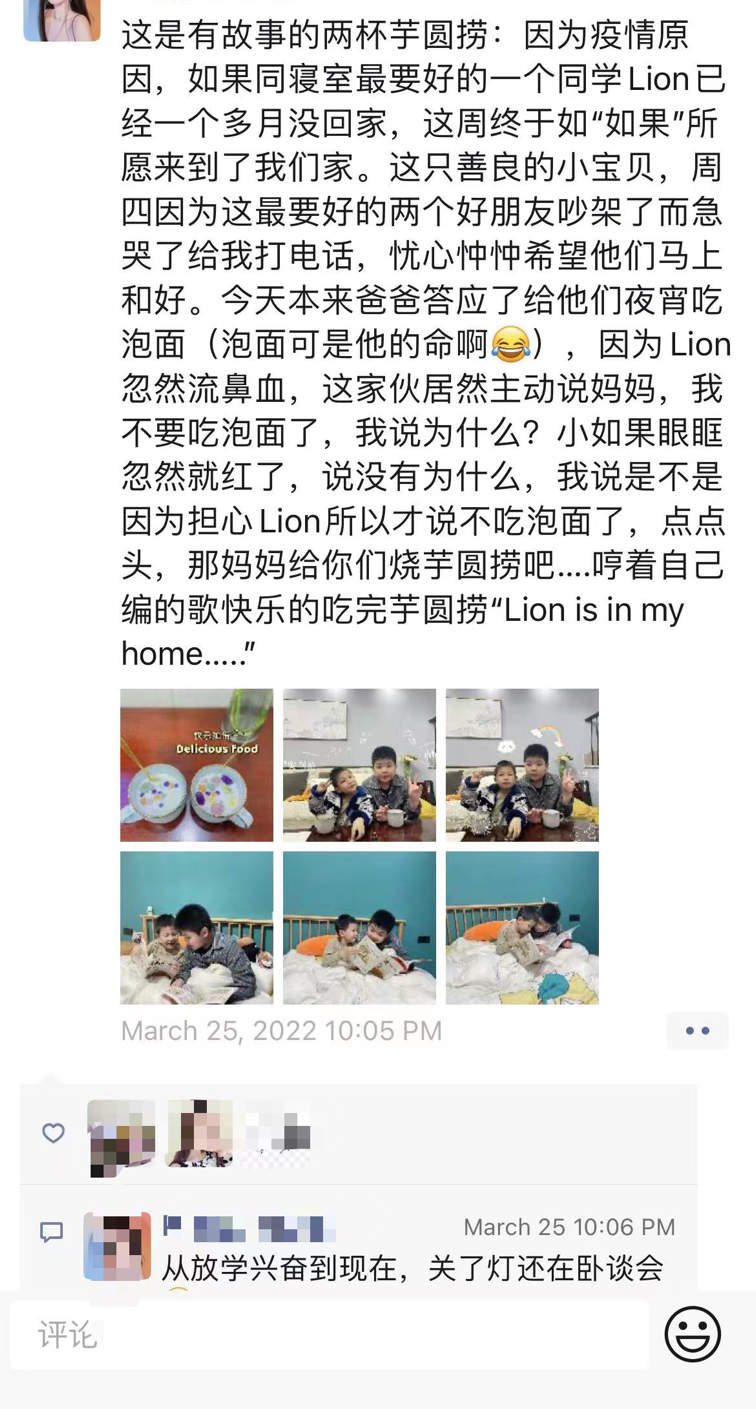Open the third photo with rainbow sticker
This screenshot has height=1409, width=756.
(522, 765)
